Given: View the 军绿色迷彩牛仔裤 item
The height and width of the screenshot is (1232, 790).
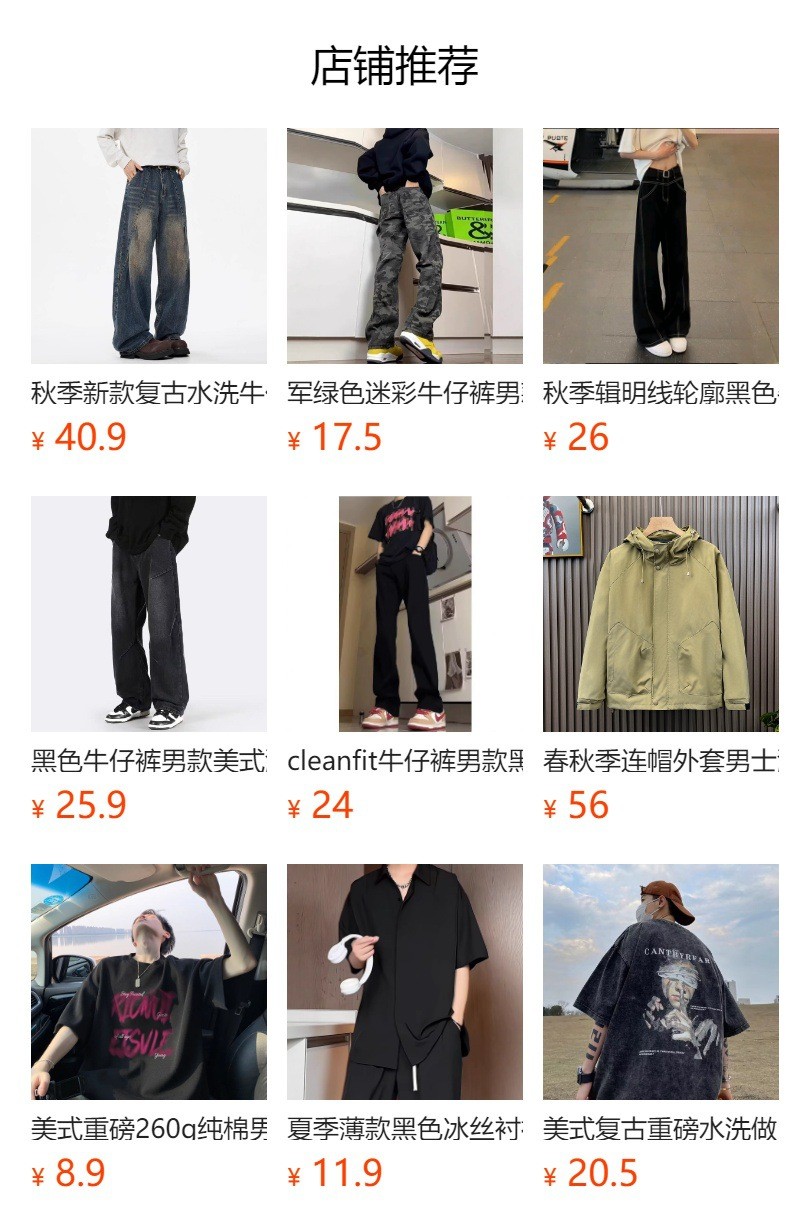Looking at the screenshot, I should 404,246.
